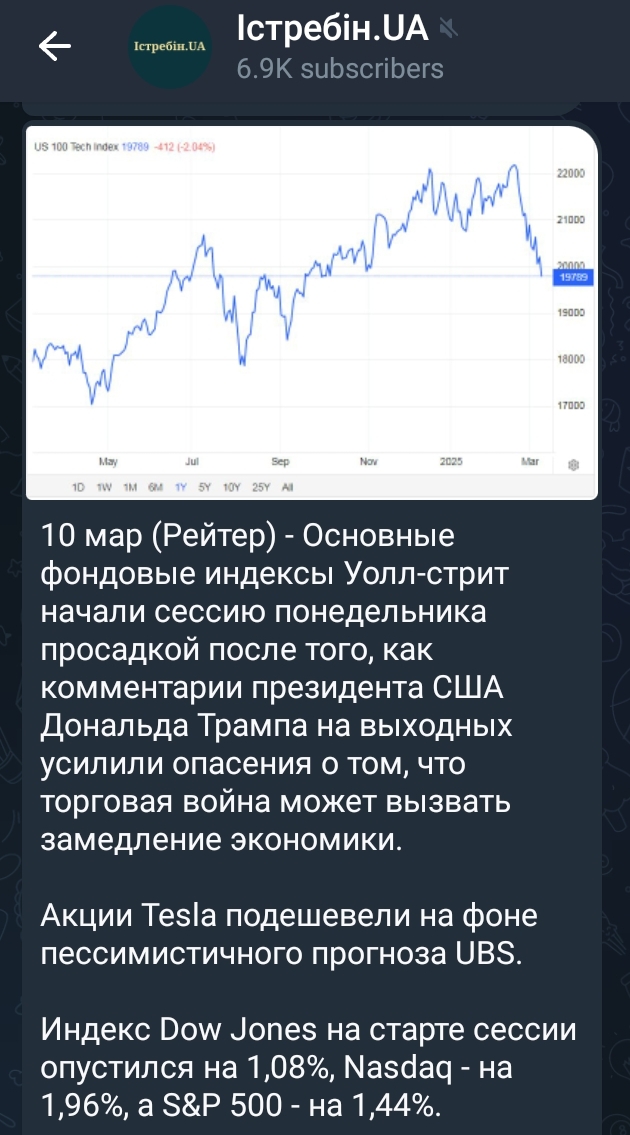Open channel info via the Істребін.UA title
The height and width of the screenshot is (1135, 630).
pyautogui.click(x=333, y=29)
